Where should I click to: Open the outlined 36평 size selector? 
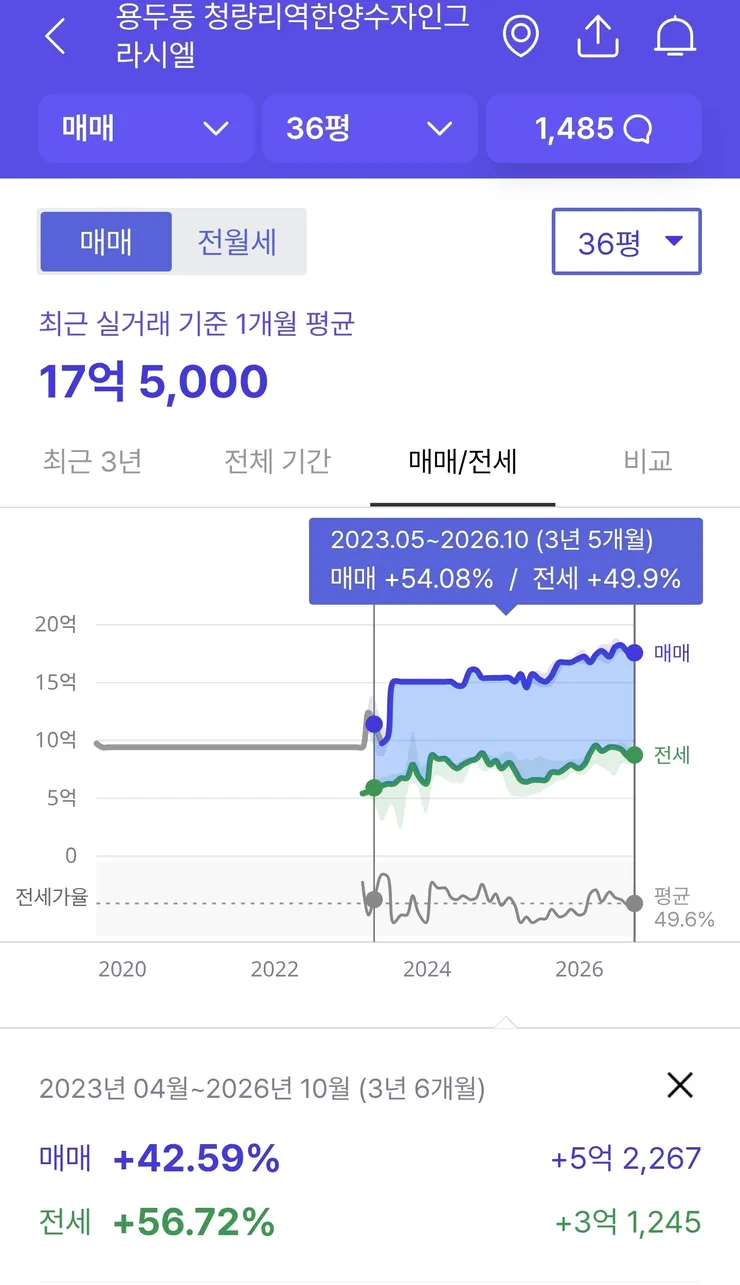627,241
